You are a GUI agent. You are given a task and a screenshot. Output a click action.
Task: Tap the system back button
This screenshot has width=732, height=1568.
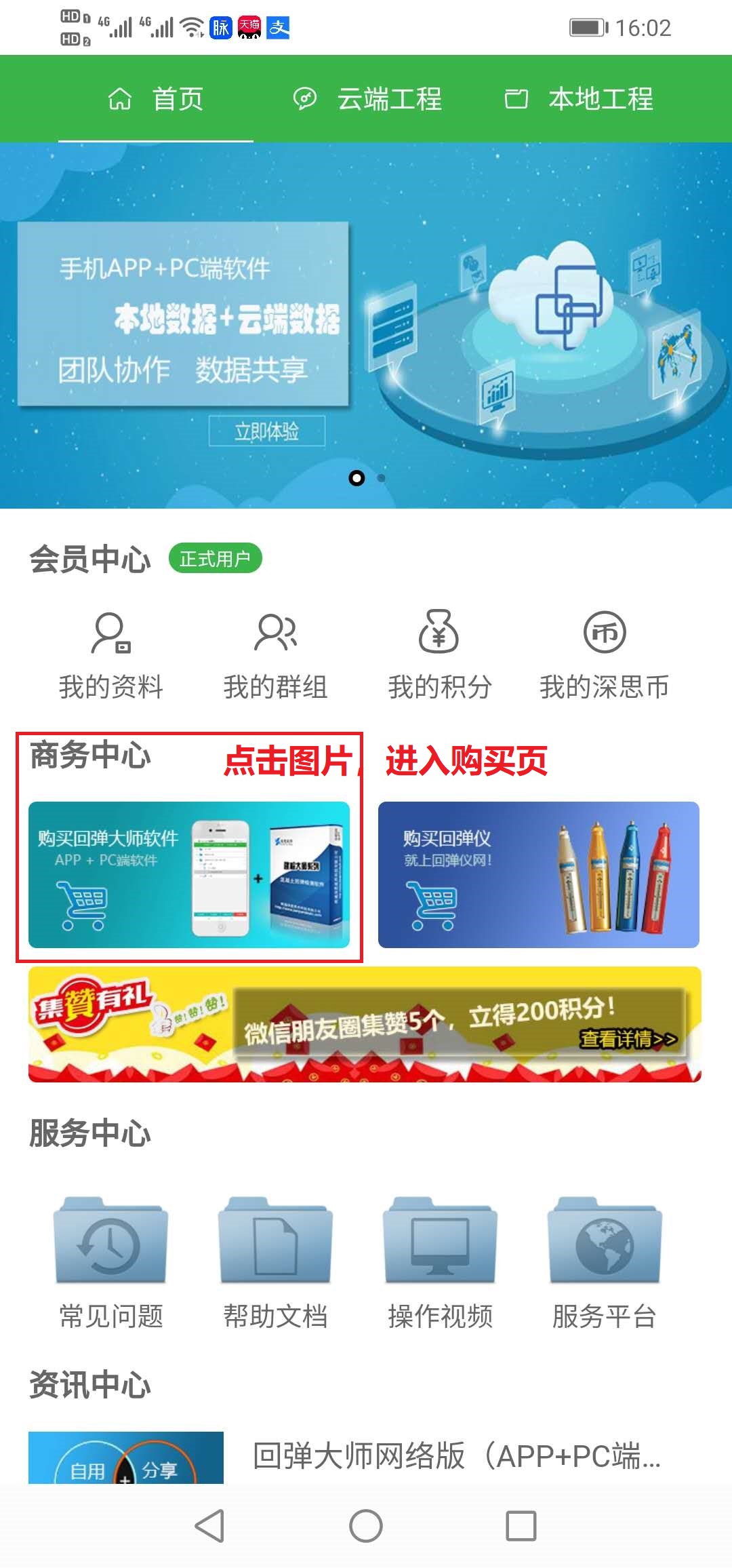pos(209,1526)
